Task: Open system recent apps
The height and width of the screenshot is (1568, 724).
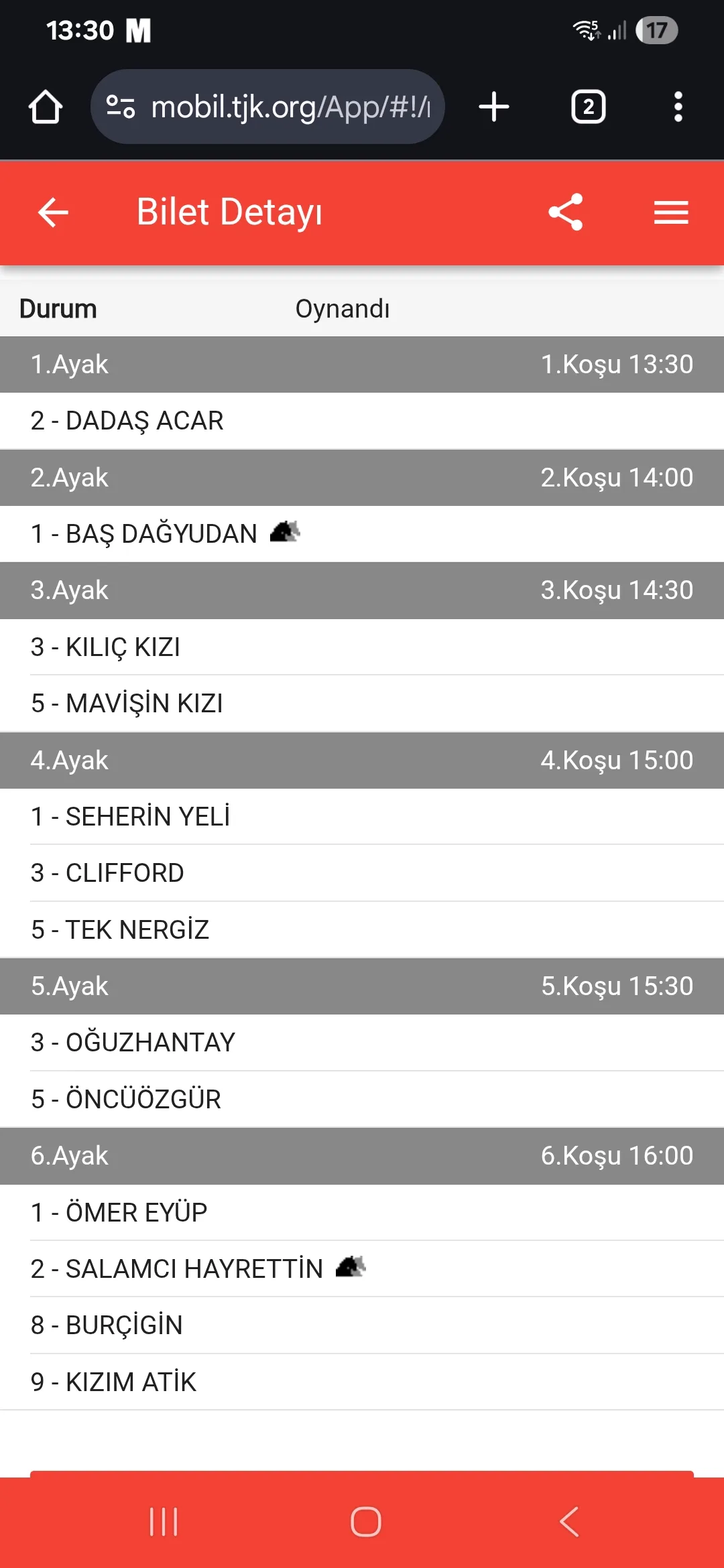Action: (164, 1522)
